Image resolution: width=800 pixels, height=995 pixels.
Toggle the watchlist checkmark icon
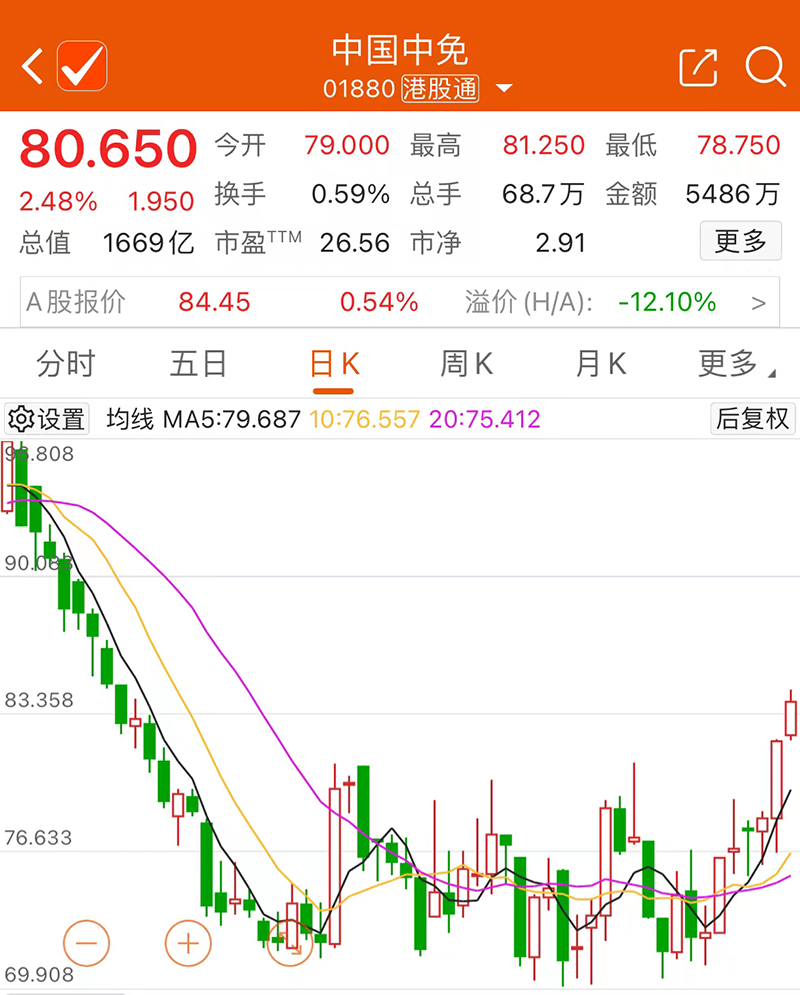click(82, 67)
